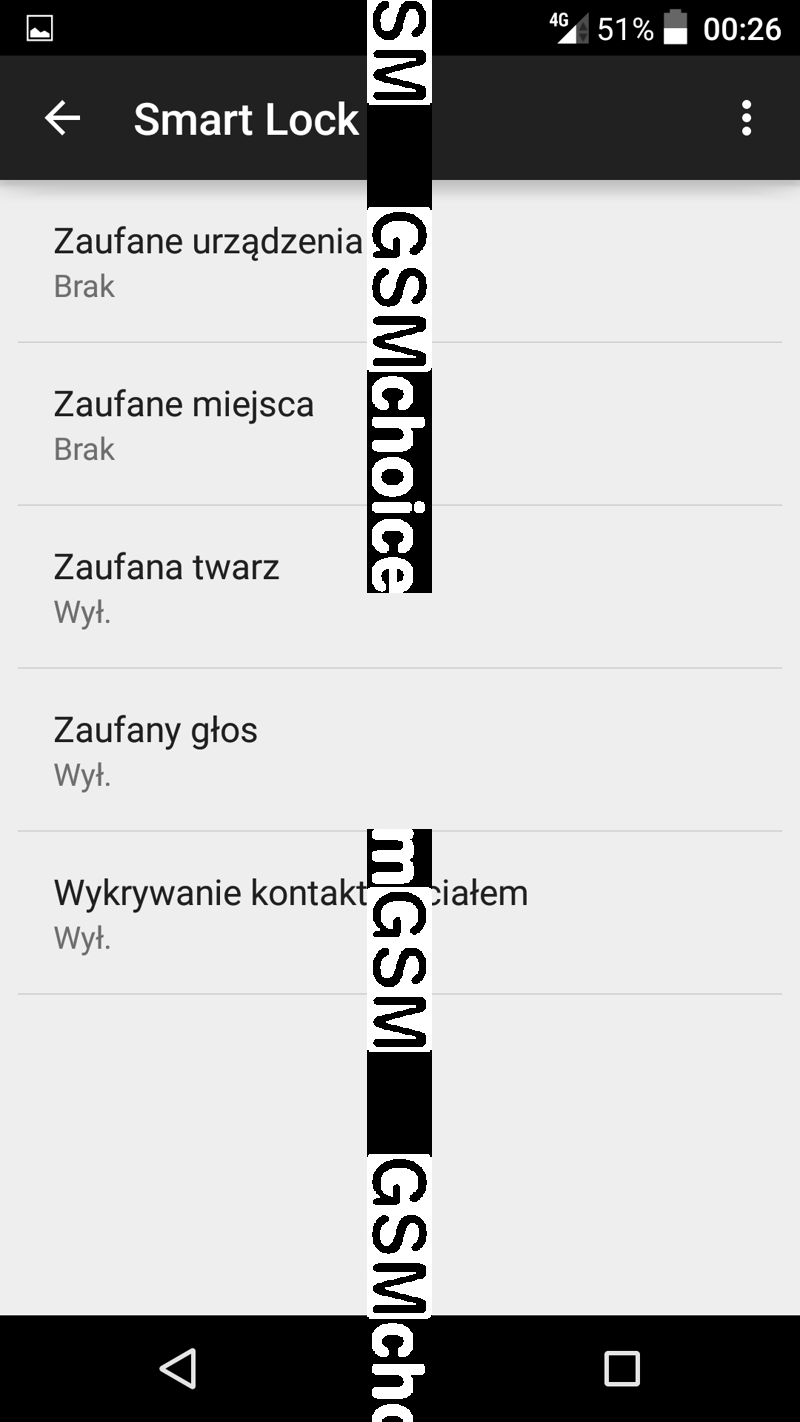The width and height of the screenshot is (800, 1422).
Task: Open recent apps with square button
Action: tap(622, 1368)
